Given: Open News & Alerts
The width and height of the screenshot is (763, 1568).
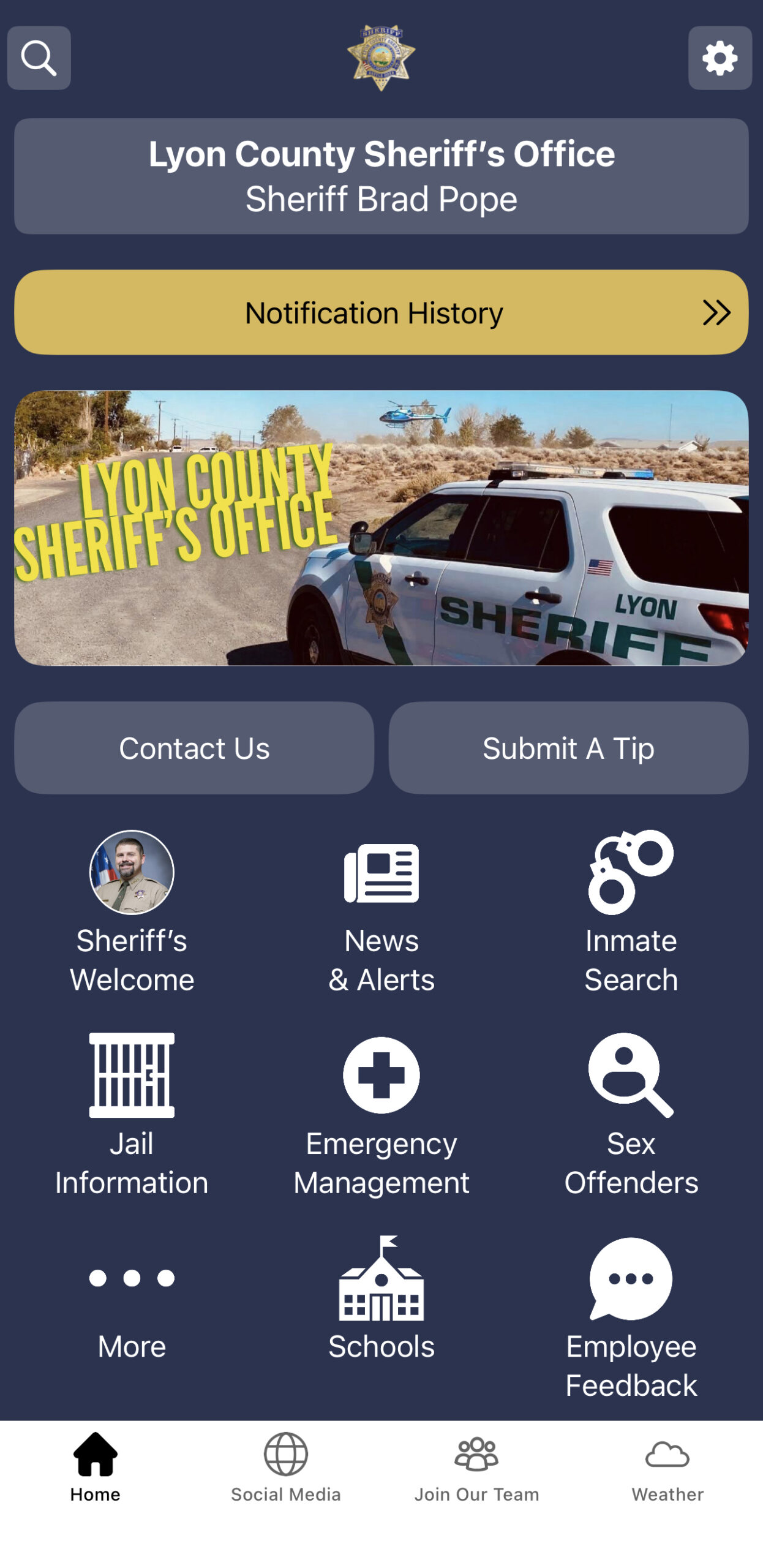Looking at the screenshot, I should point(381,911).
